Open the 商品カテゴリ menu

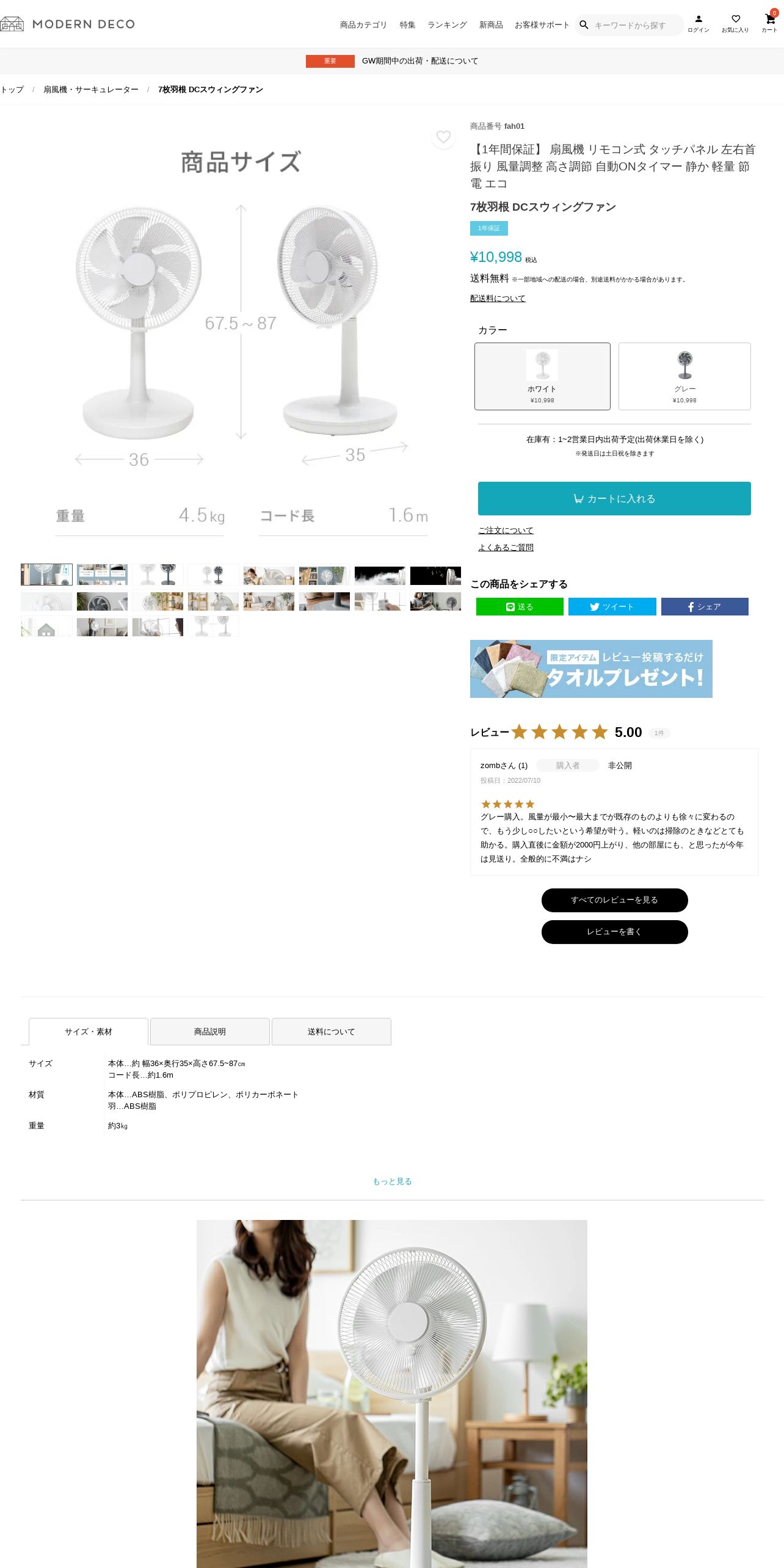coord(363,25)
